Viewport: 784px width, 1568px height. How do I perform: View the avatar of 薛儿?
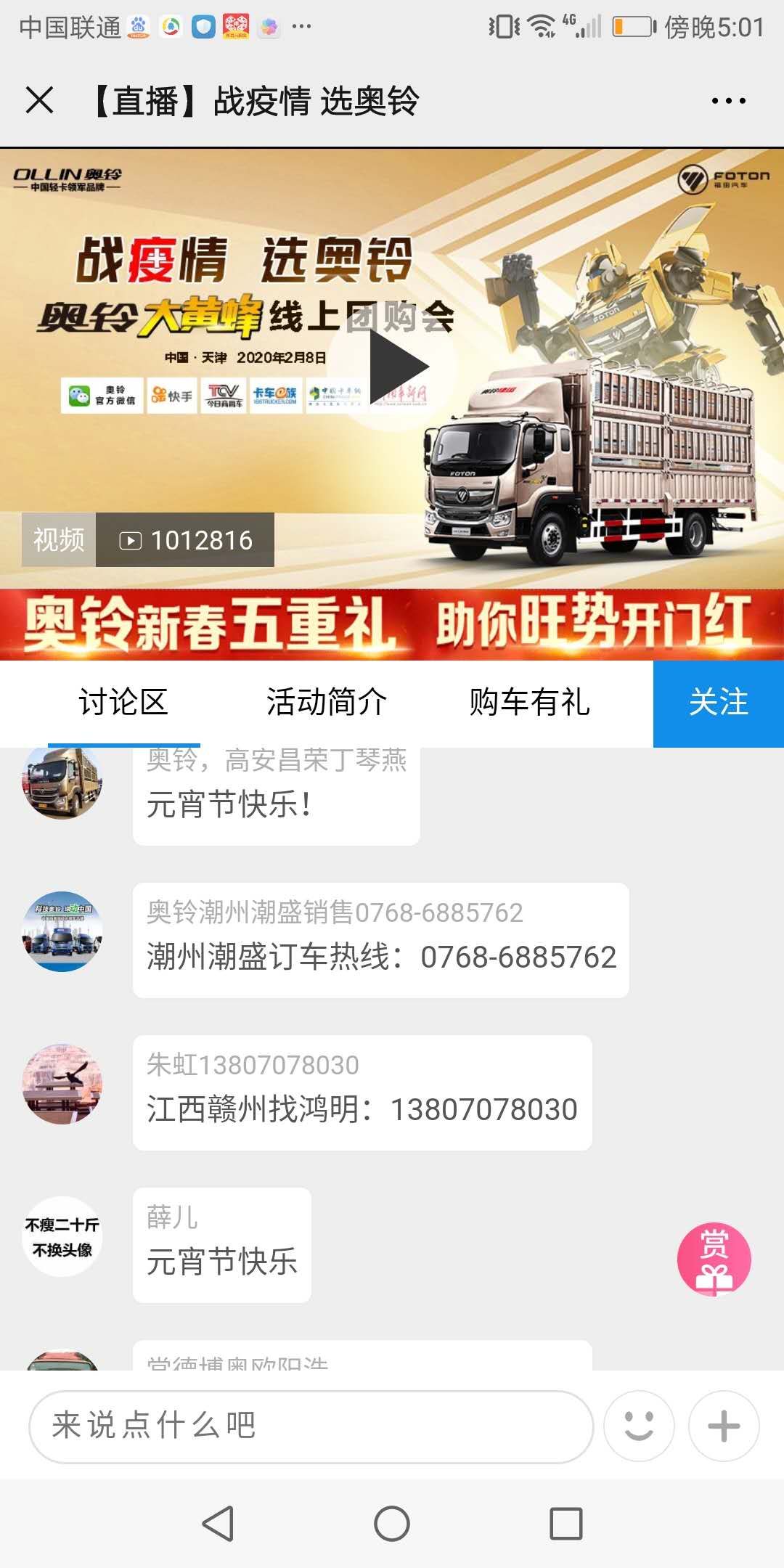(62, 1236)
